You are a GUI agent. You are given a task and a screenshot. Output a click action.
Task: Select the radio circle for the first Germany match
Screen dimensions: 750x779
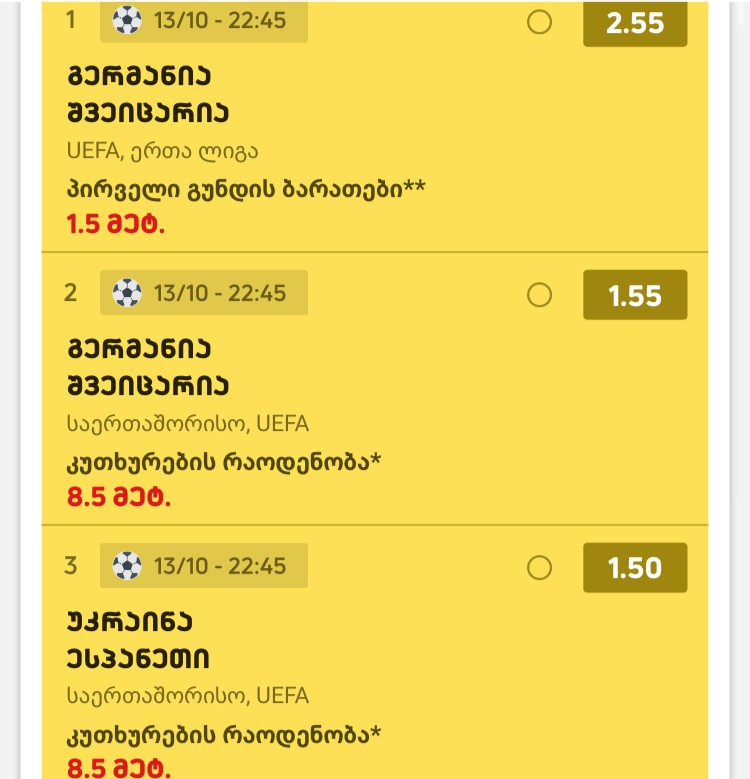(539, 22)
